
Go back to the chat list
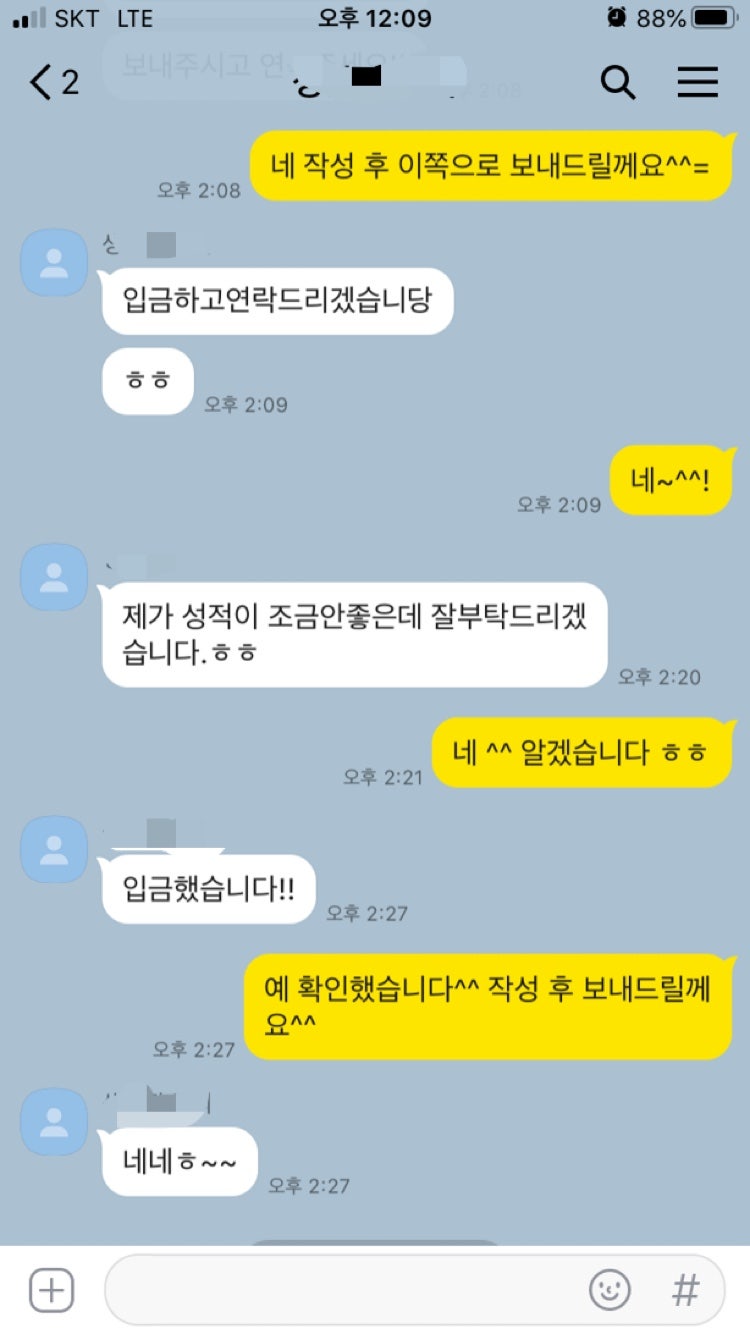(50, 82)
